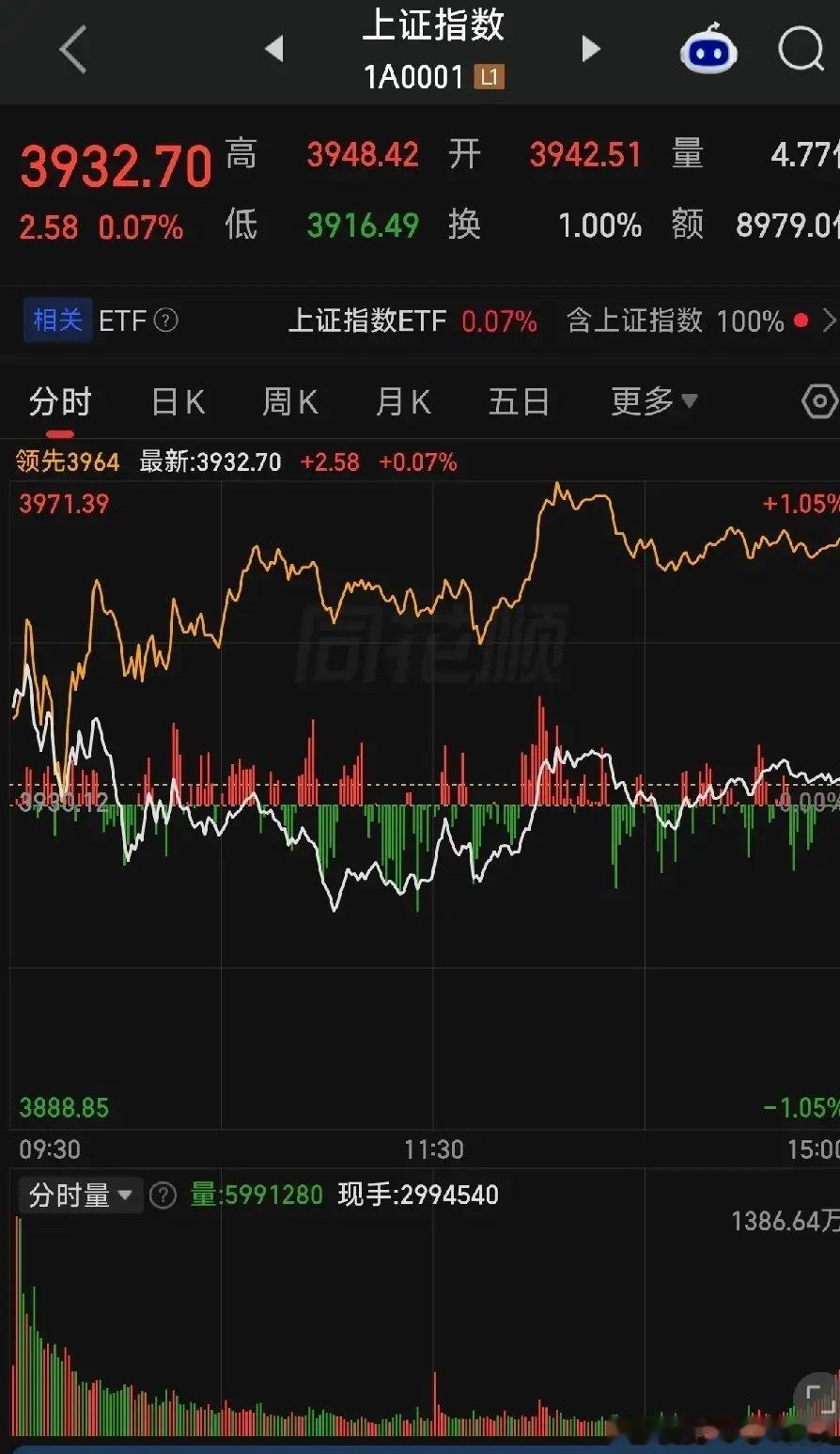The width and height of the screenshot is (840, 1454).
Task: Expand the chart to full screen
Action: (x=817, y=1398)
